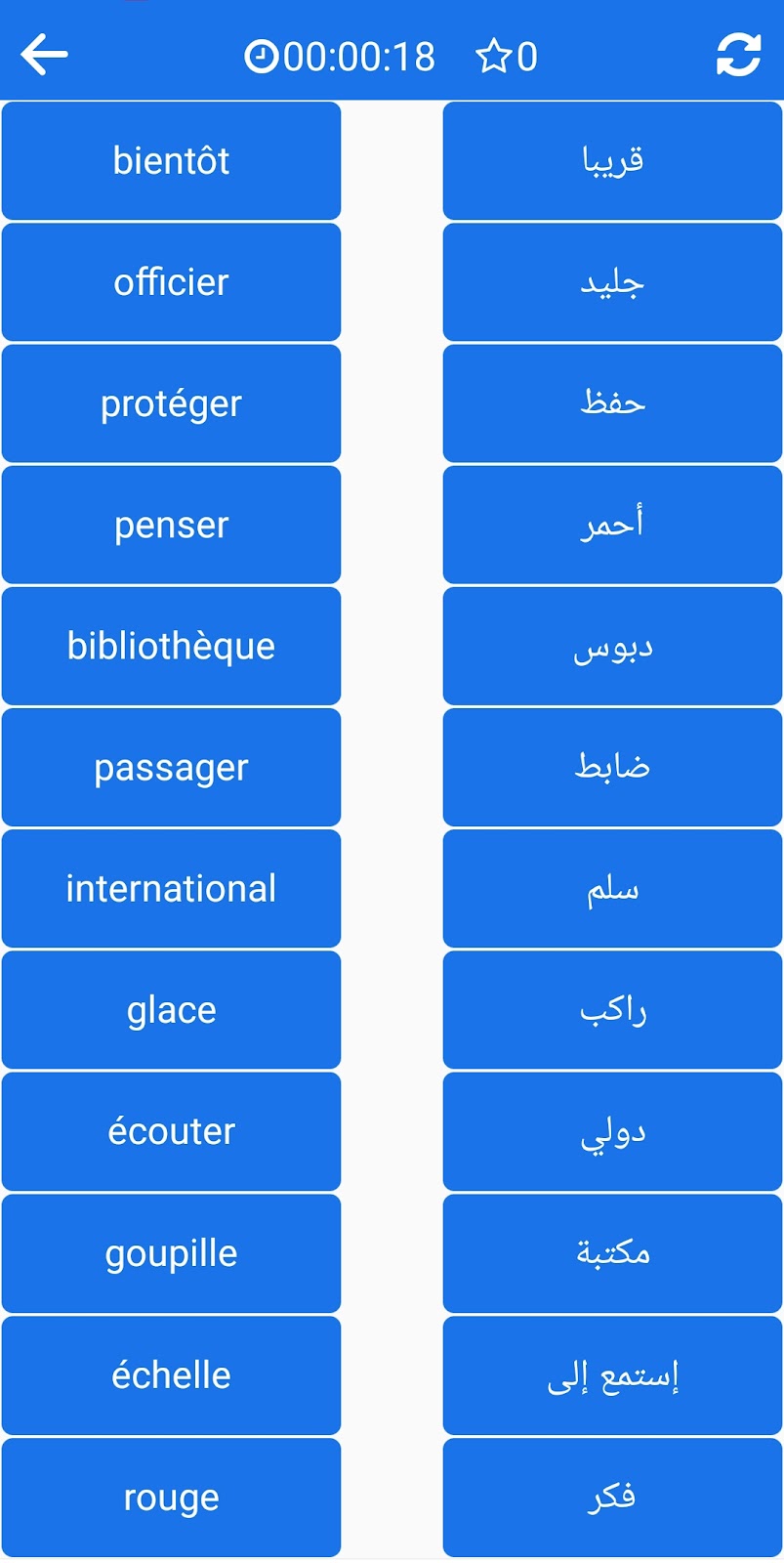Select the word passager
784x1563 pixels.
coord(171,768)
